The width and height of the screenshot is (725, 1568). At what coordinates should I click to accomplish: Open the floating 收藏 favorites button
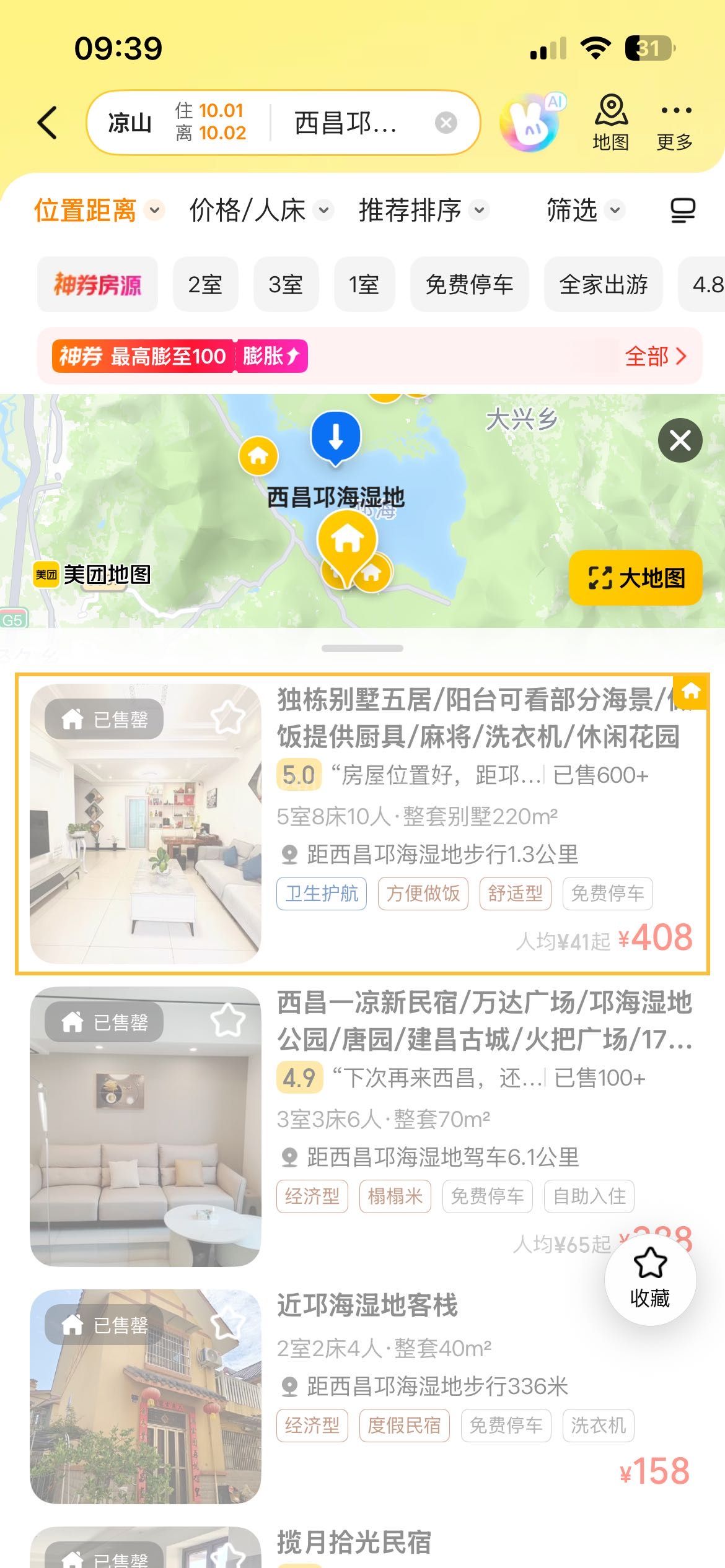coord(650,1278)
